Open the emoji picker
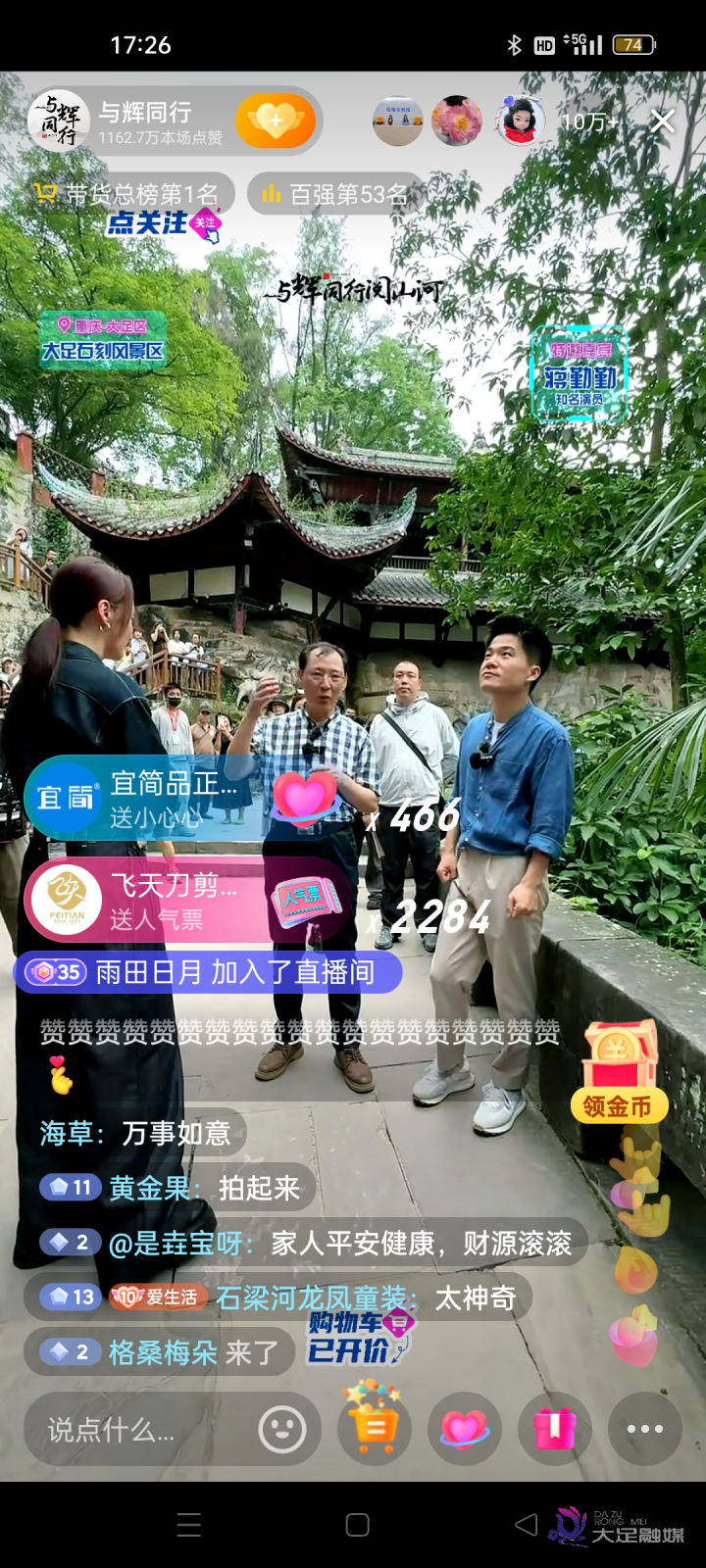This screenshot has height=1568, width=706. click(x=282, y=1430)
